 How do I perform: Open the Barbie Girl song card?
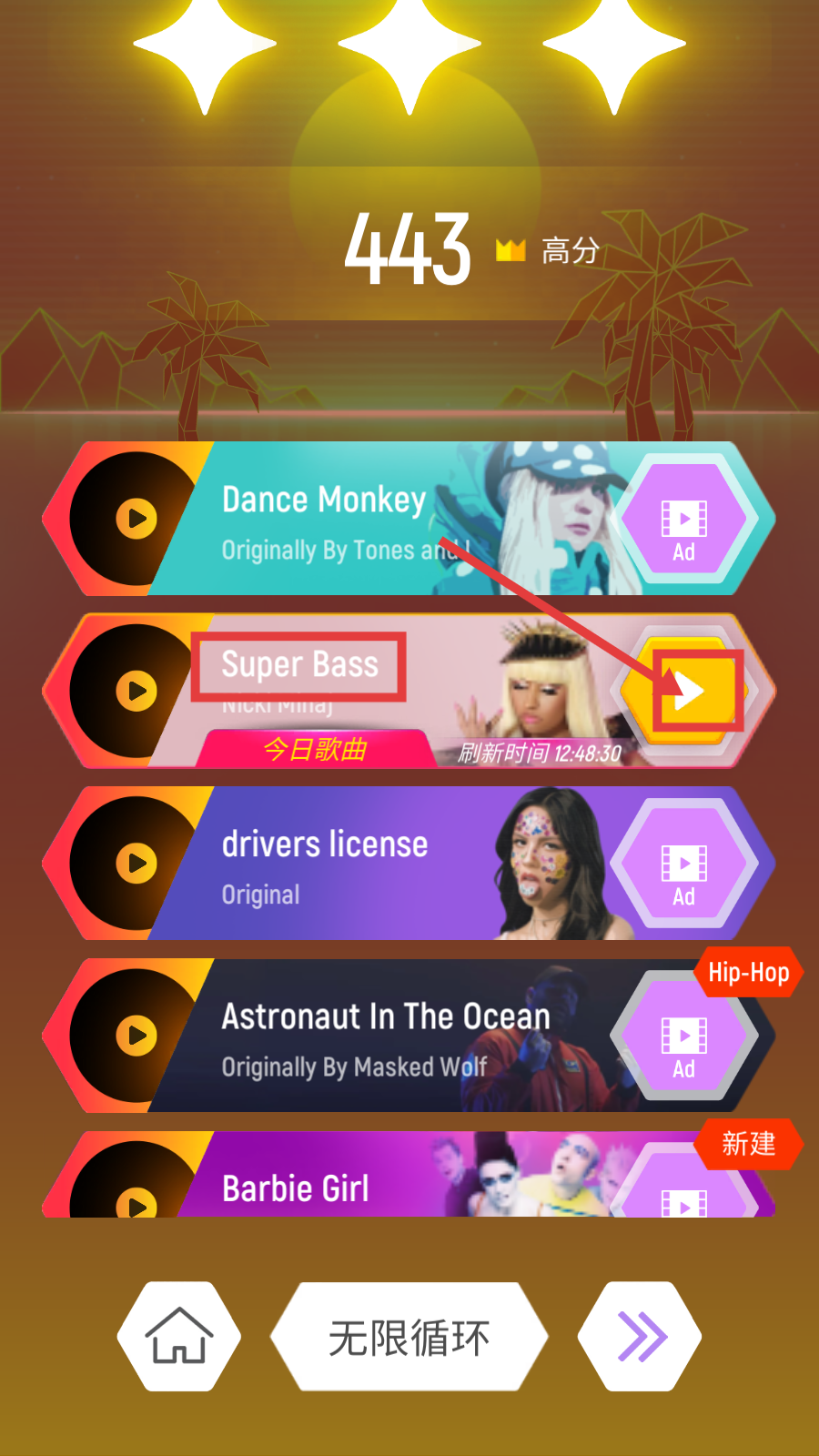364,1183
